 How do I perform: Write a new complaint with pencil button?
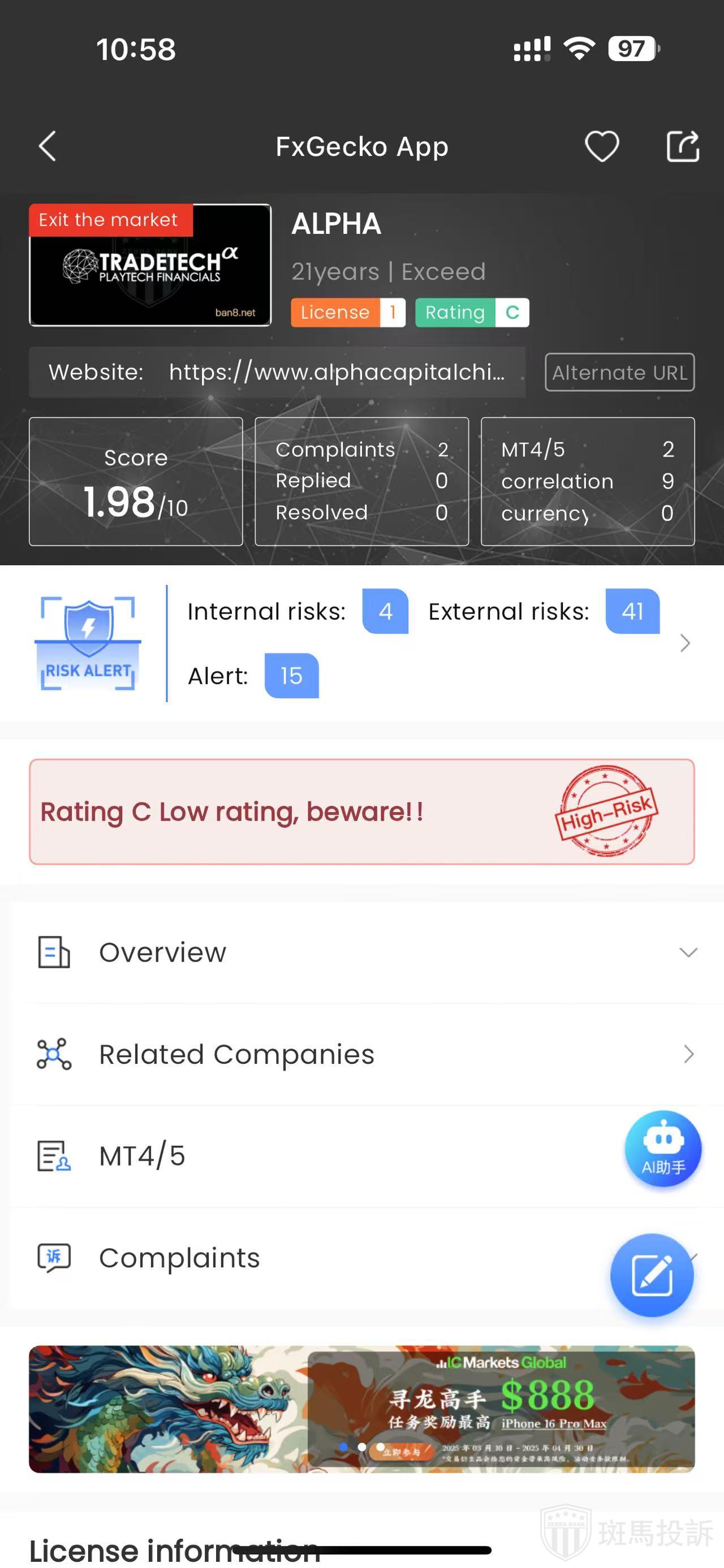[652, 1275]
